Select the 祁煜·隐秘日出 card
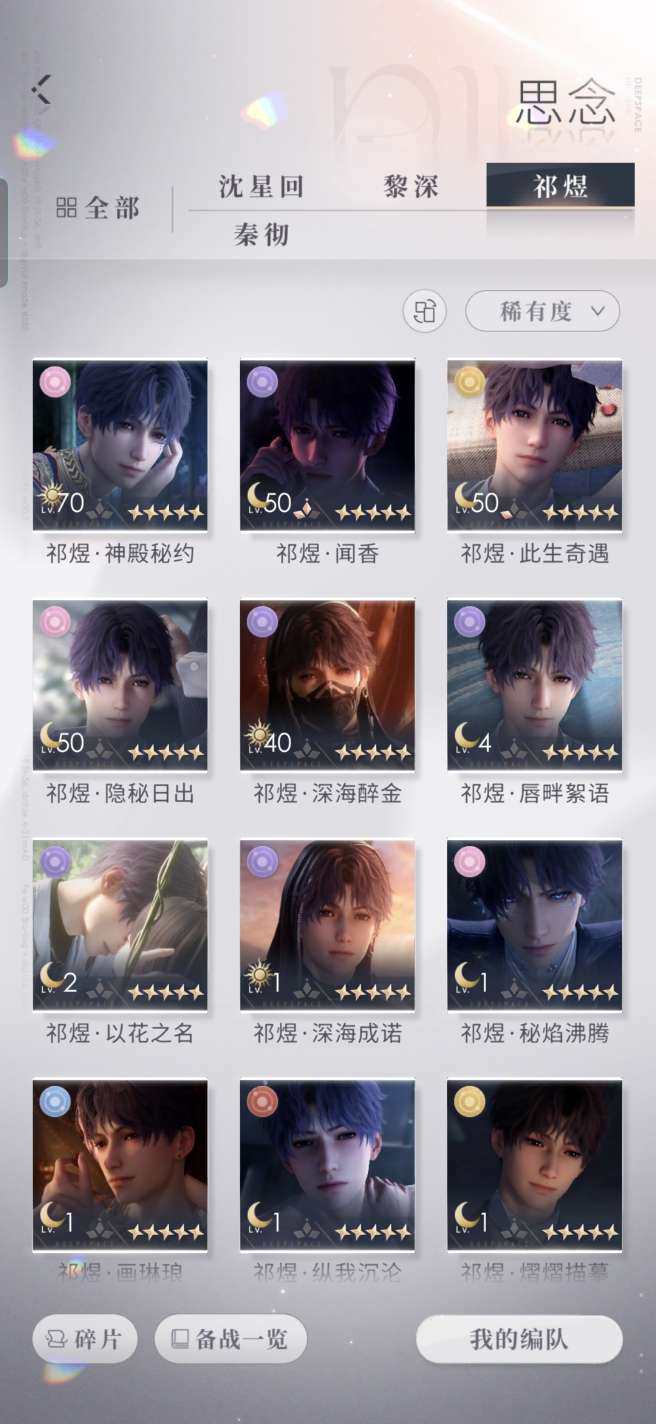 tap(120, 685)
